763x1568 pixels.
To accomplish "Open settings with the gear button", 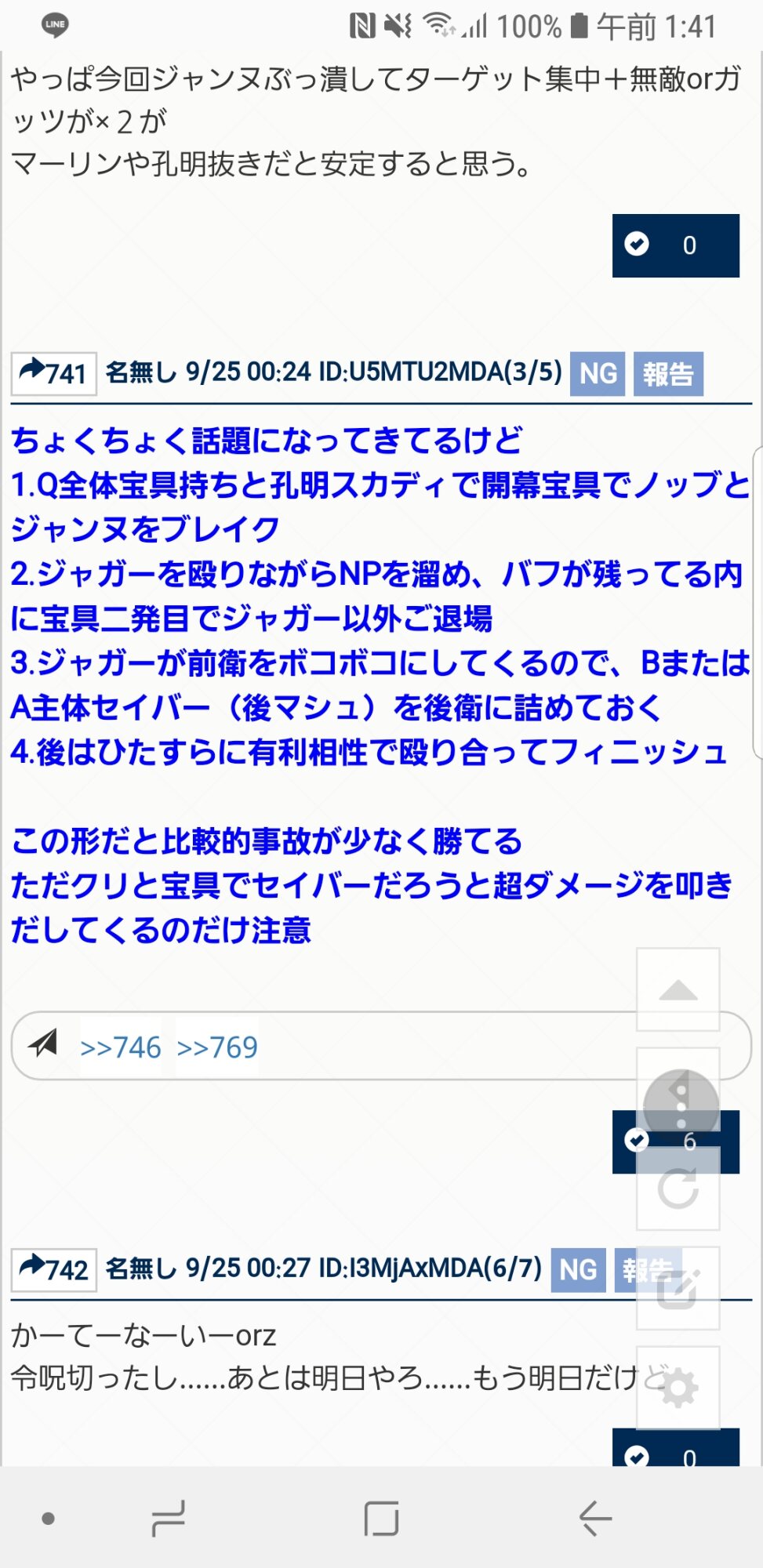I will click(678, 1388).
